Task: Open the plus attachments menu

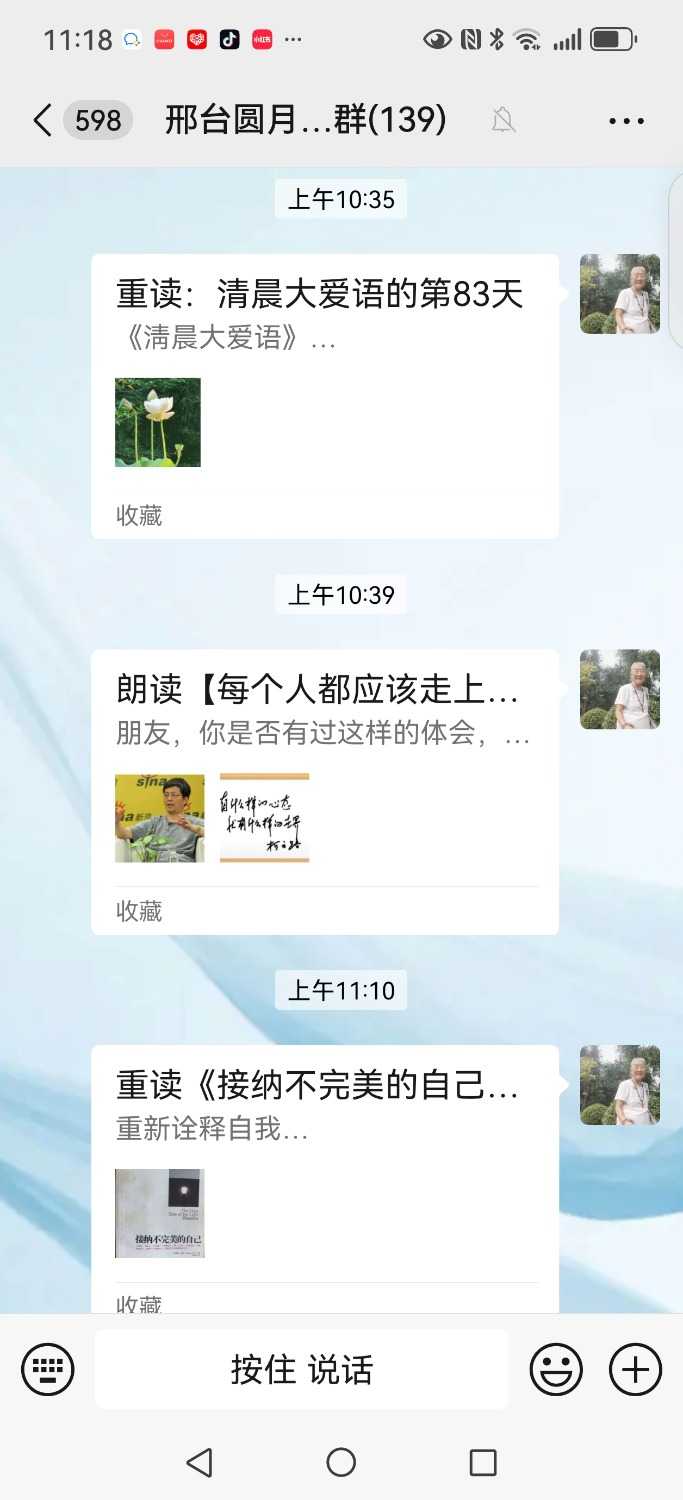Action: pyautogui.click(x=635, y=1369)
